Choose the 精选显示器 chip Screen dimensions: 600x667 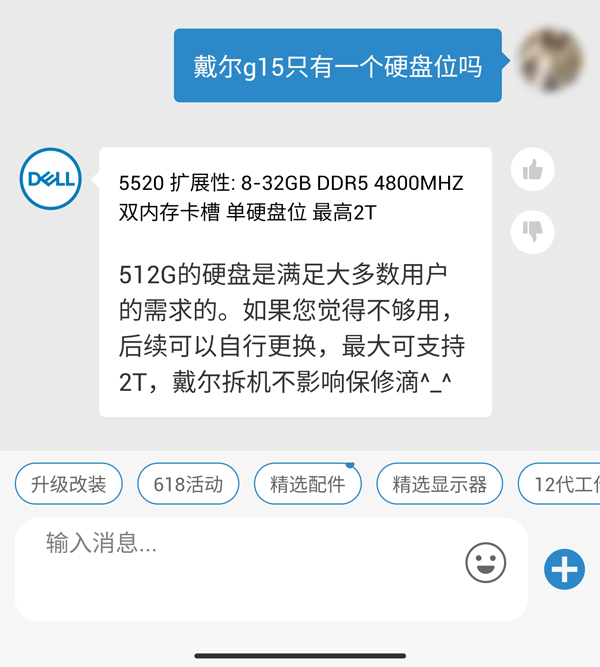coord(439,485)
